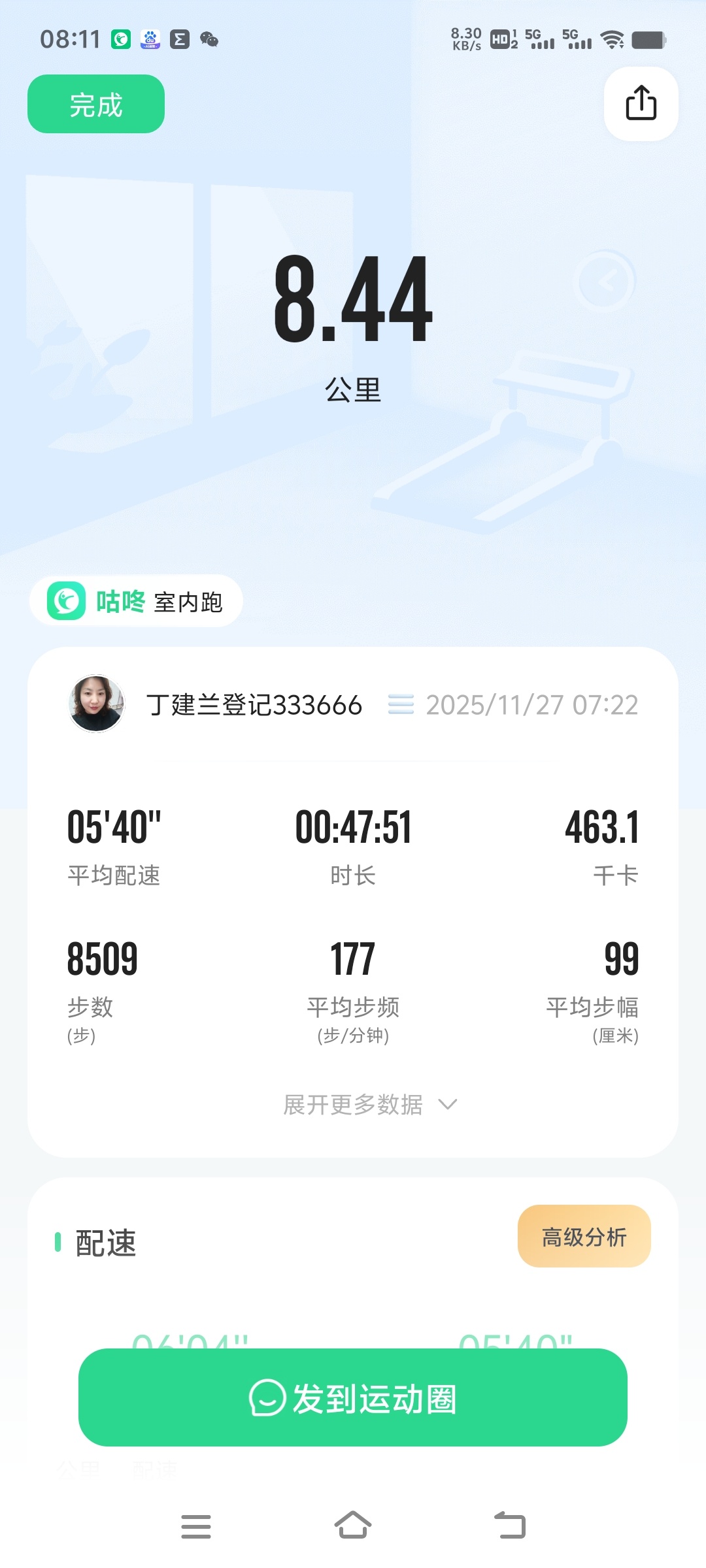Post the run with 发到运动圈
Image resolution: width=706 pixels, height=1568 pixels.
353,1398
